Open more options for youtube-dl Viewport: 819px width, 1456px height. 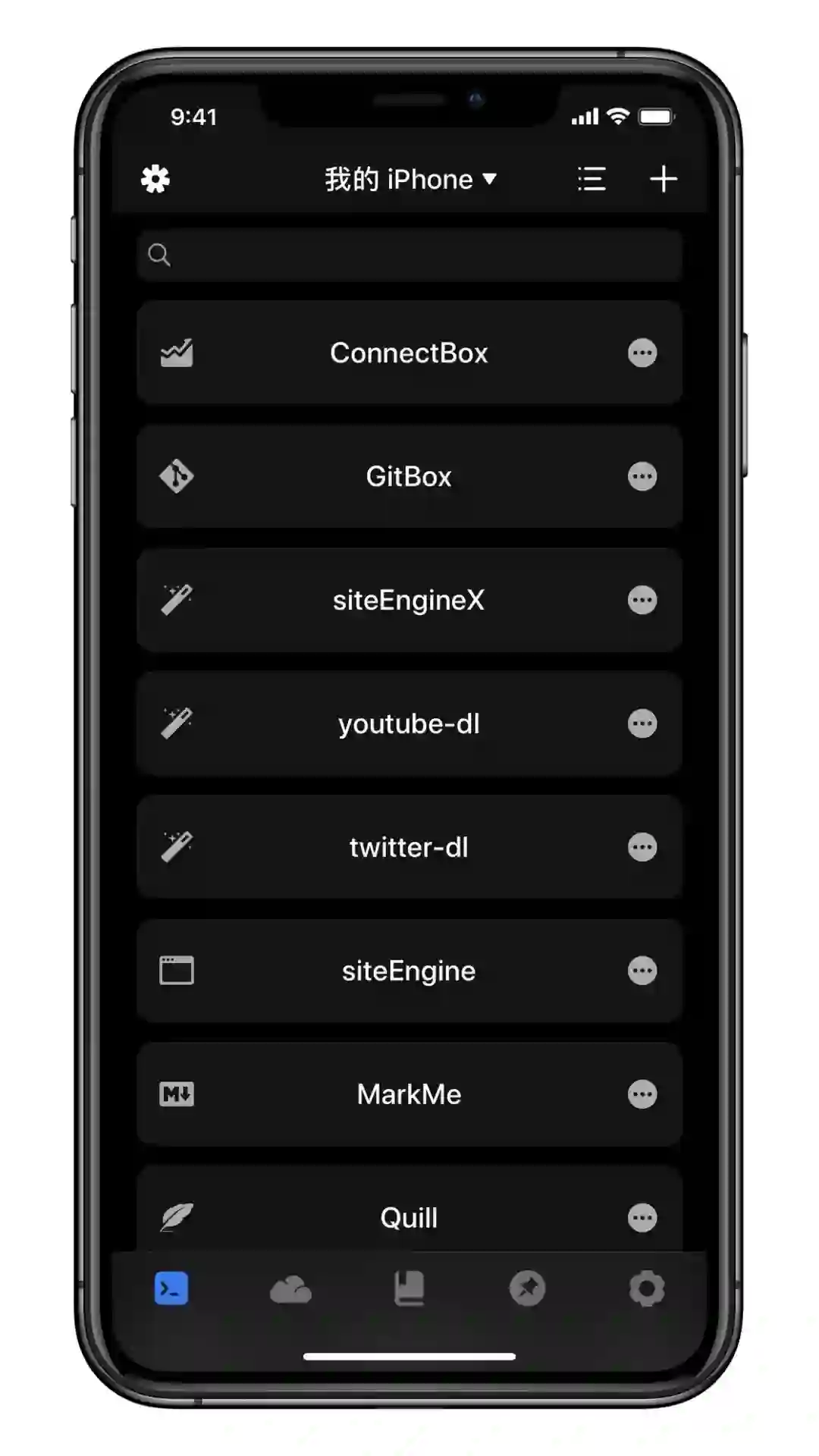(642, 723)
